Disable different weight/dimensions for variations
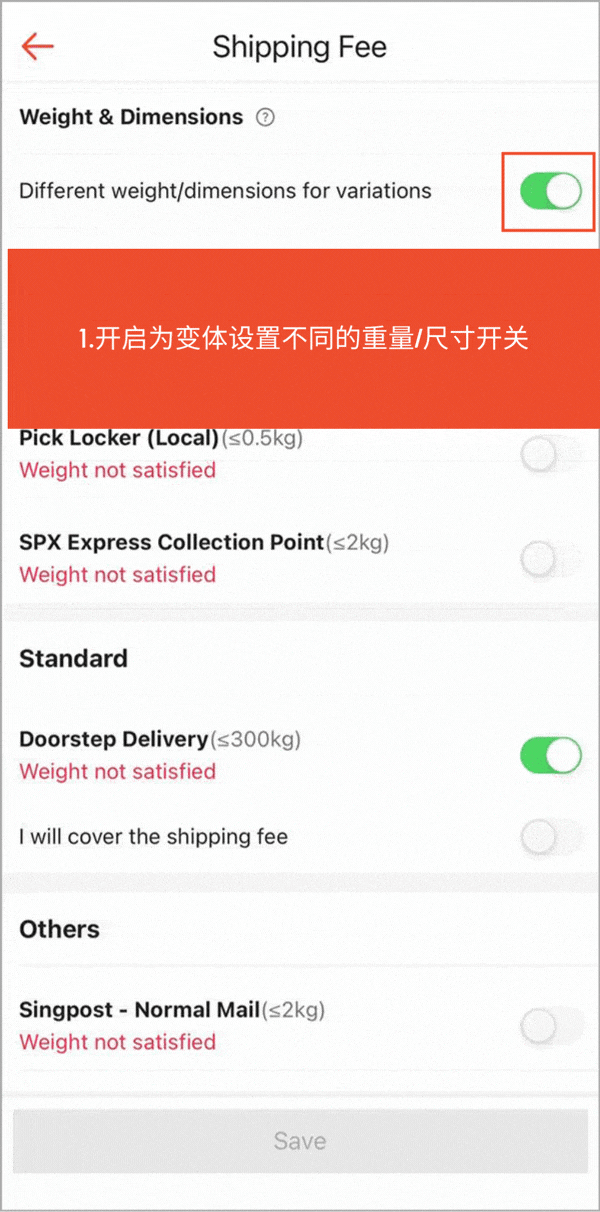The width and height of the screenshot is (600, 1212). [x=550, y=190]
